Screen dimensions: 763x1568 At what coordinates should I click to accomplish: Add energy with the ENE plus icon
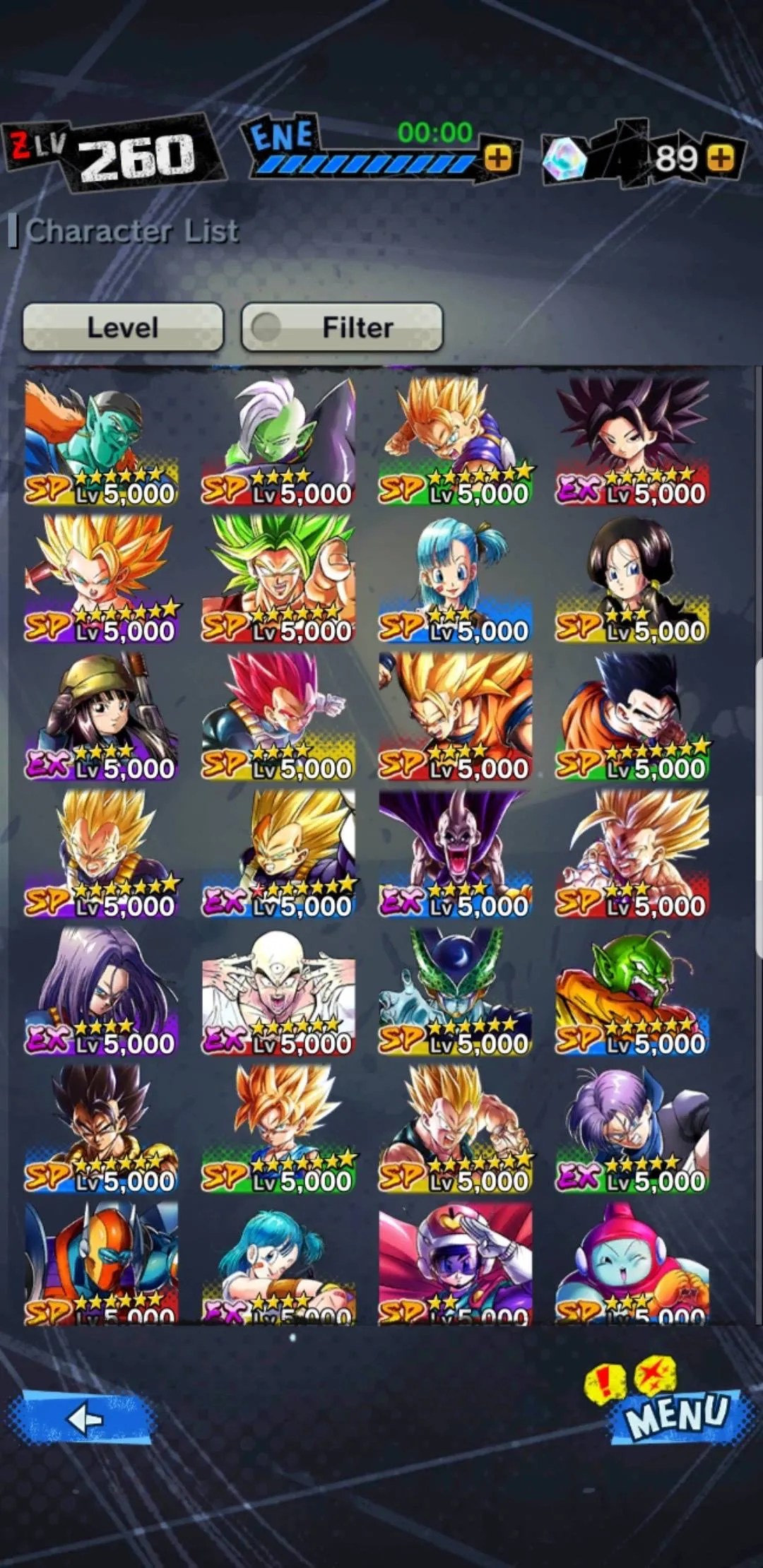(x=499, y=158)
